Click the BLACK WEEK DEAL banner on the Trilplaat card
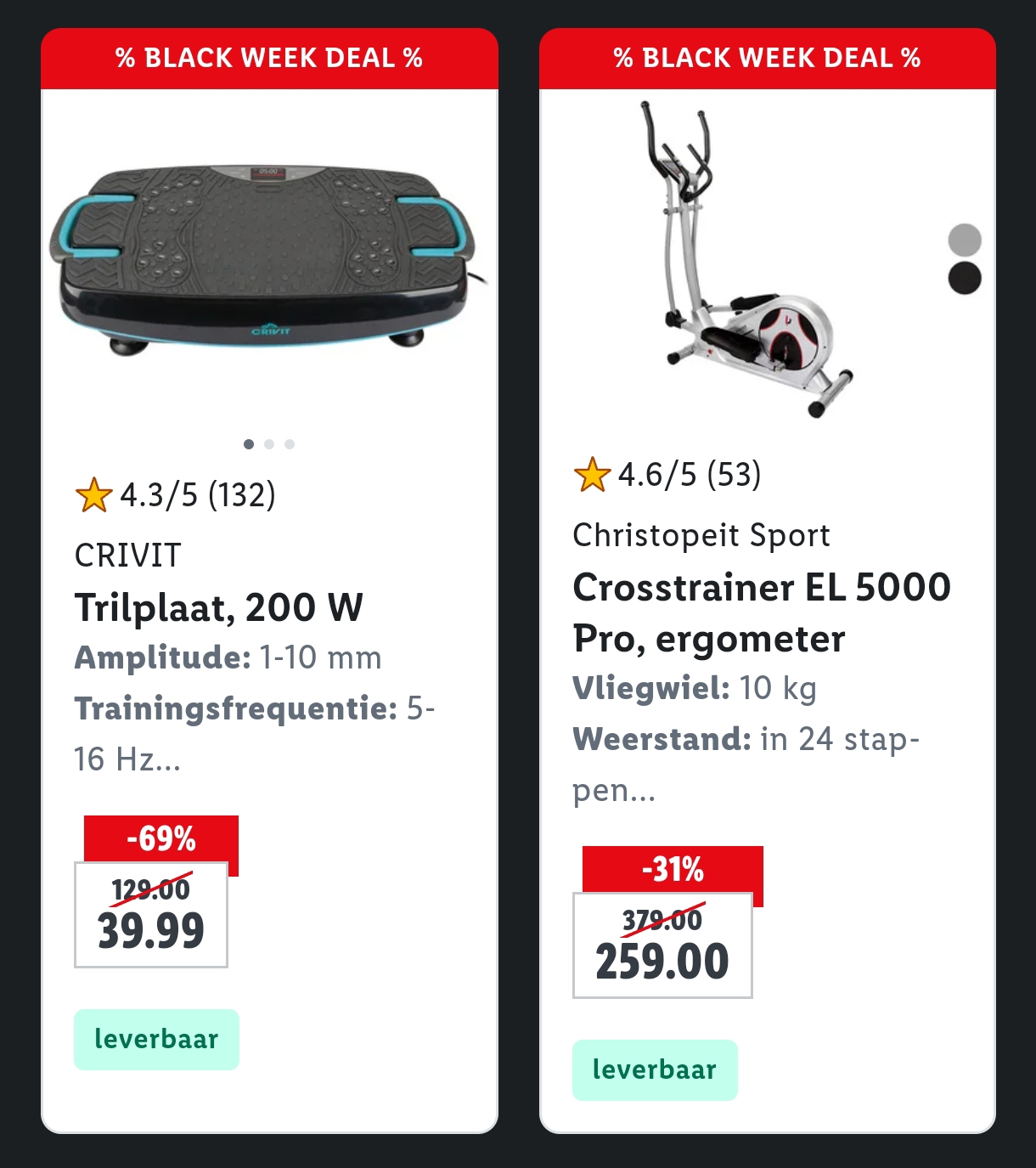 (269, 59)
